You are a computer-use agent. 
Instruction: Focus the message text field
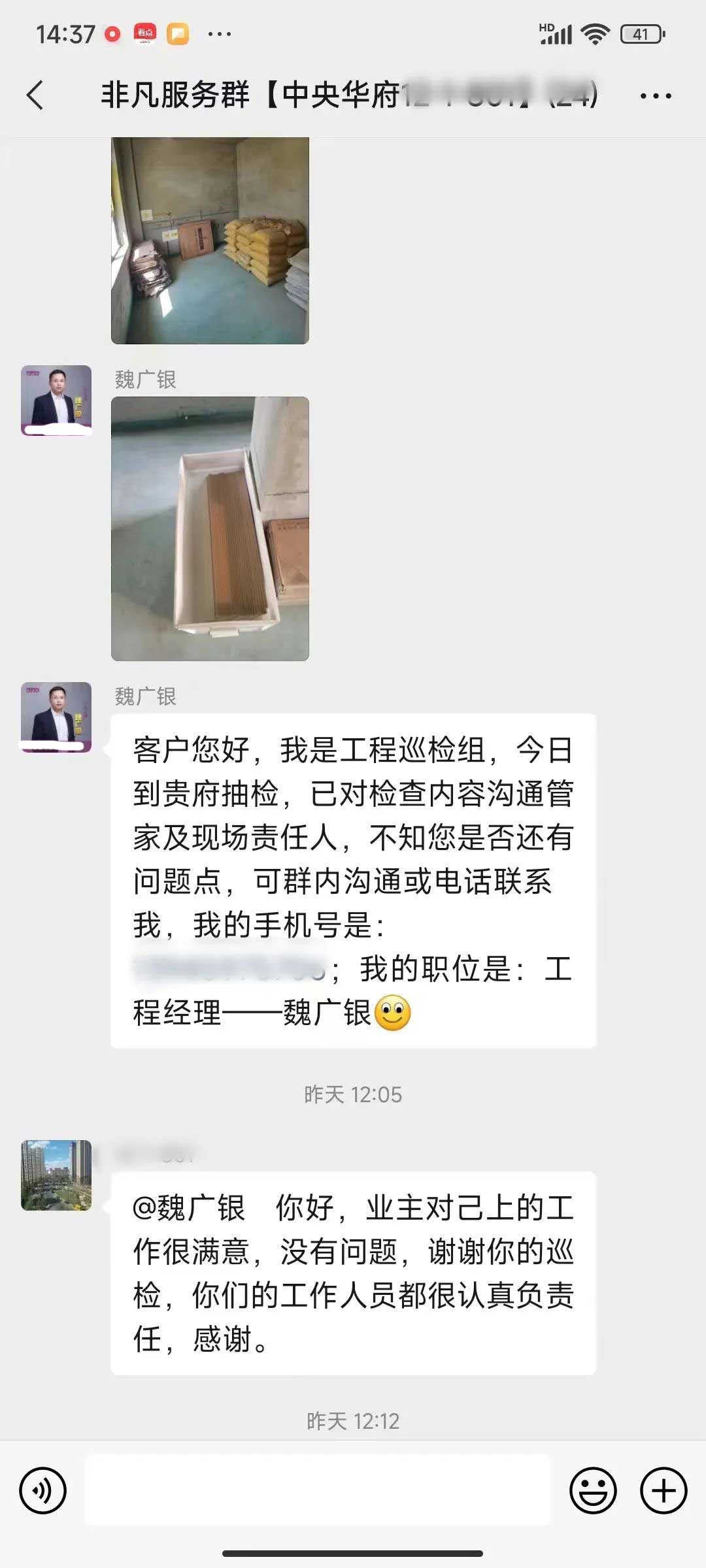point(318,1490)
